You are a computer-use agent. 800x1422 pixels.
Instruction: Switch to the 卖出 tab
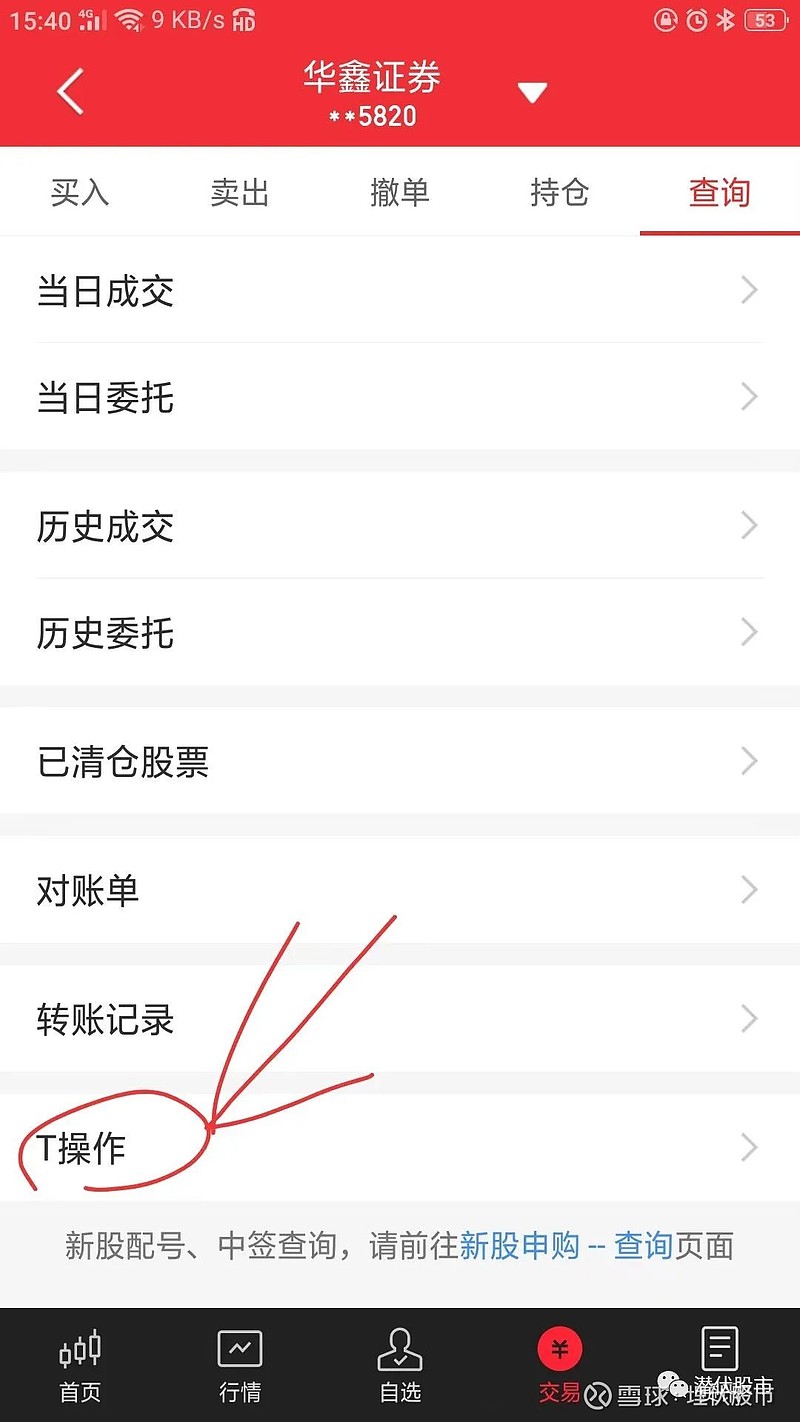click(240, 192)
